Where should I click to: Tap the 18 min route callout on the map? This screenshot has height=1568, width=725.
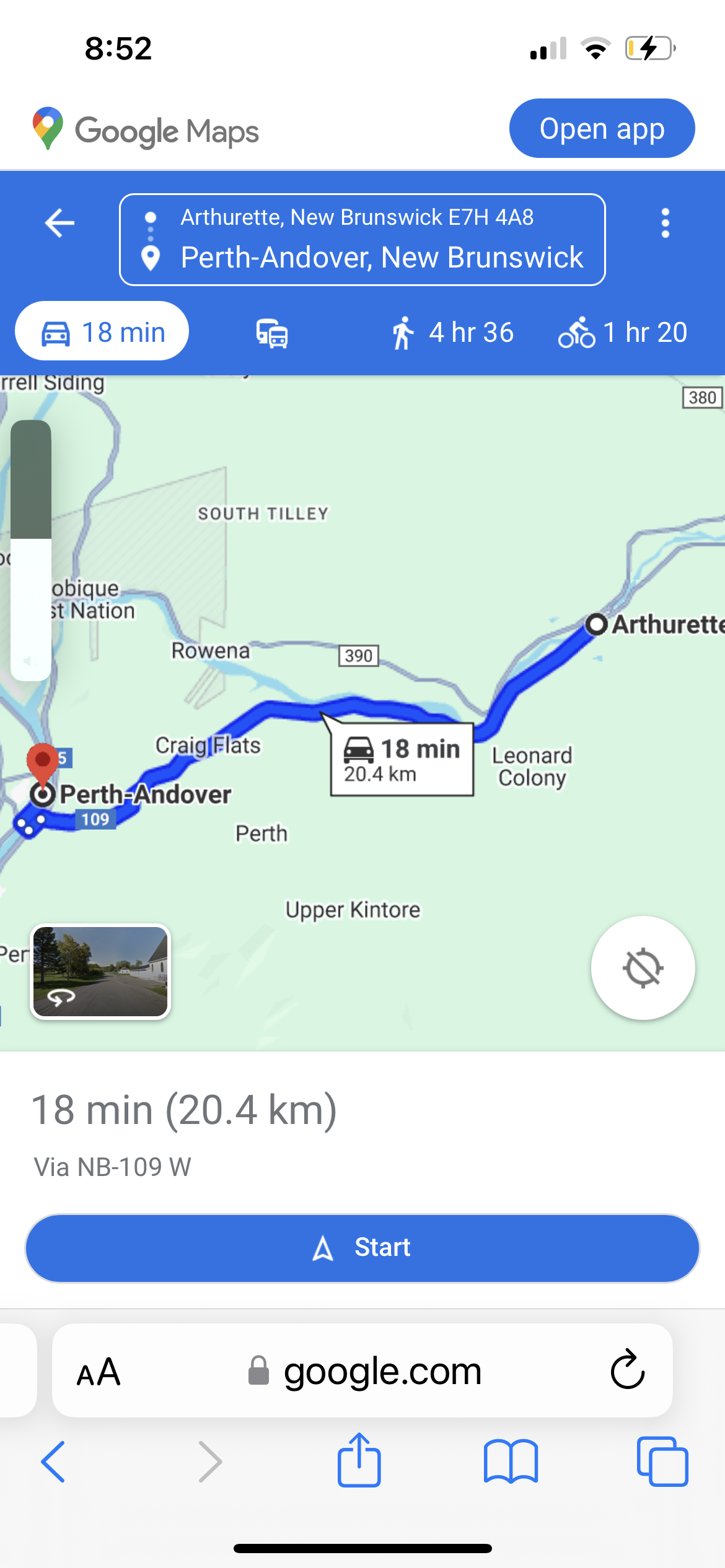click(x=402, y=759)
